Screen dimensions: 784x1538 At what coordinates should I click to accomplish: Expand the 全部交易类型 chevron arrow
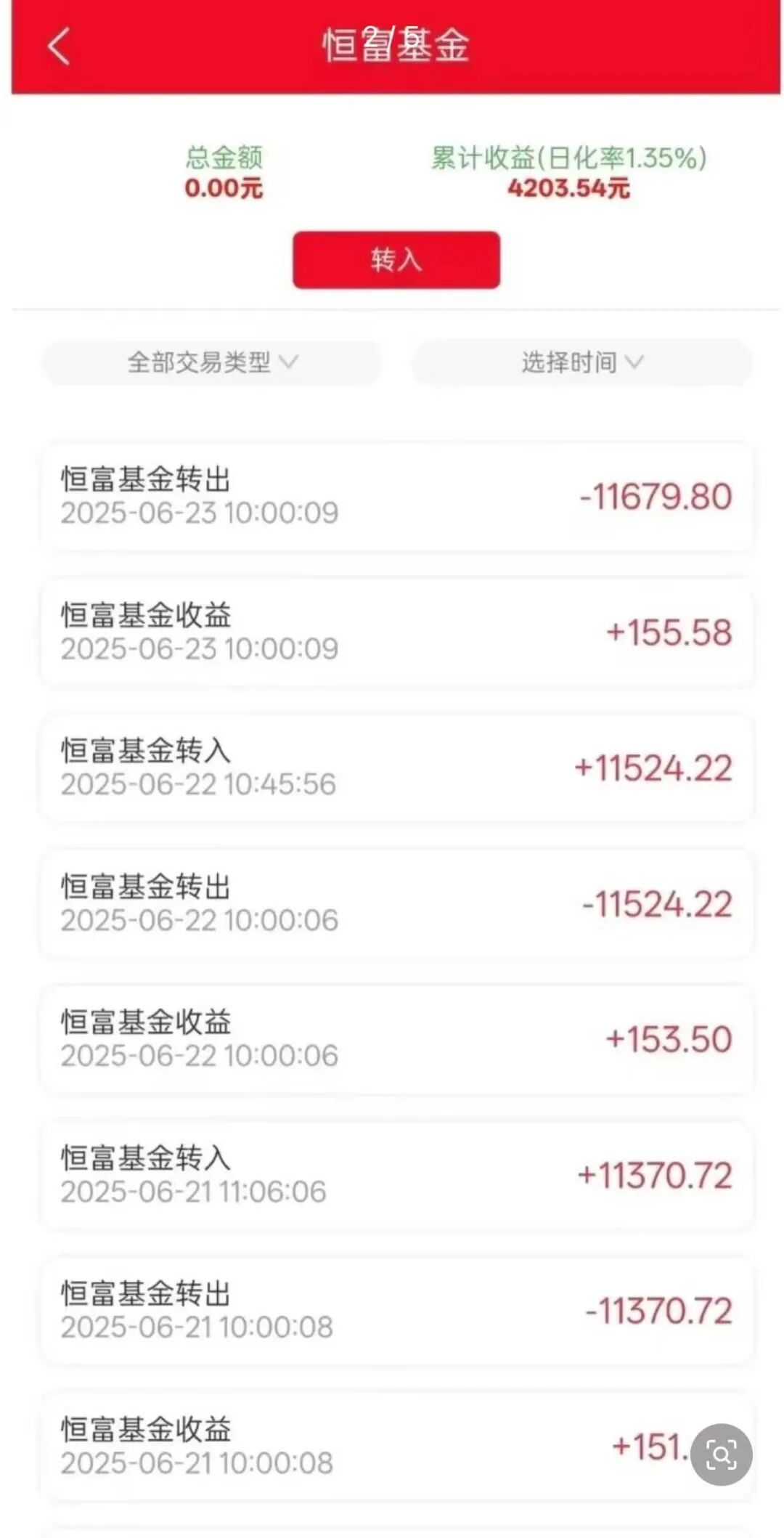tap(290, 363)
